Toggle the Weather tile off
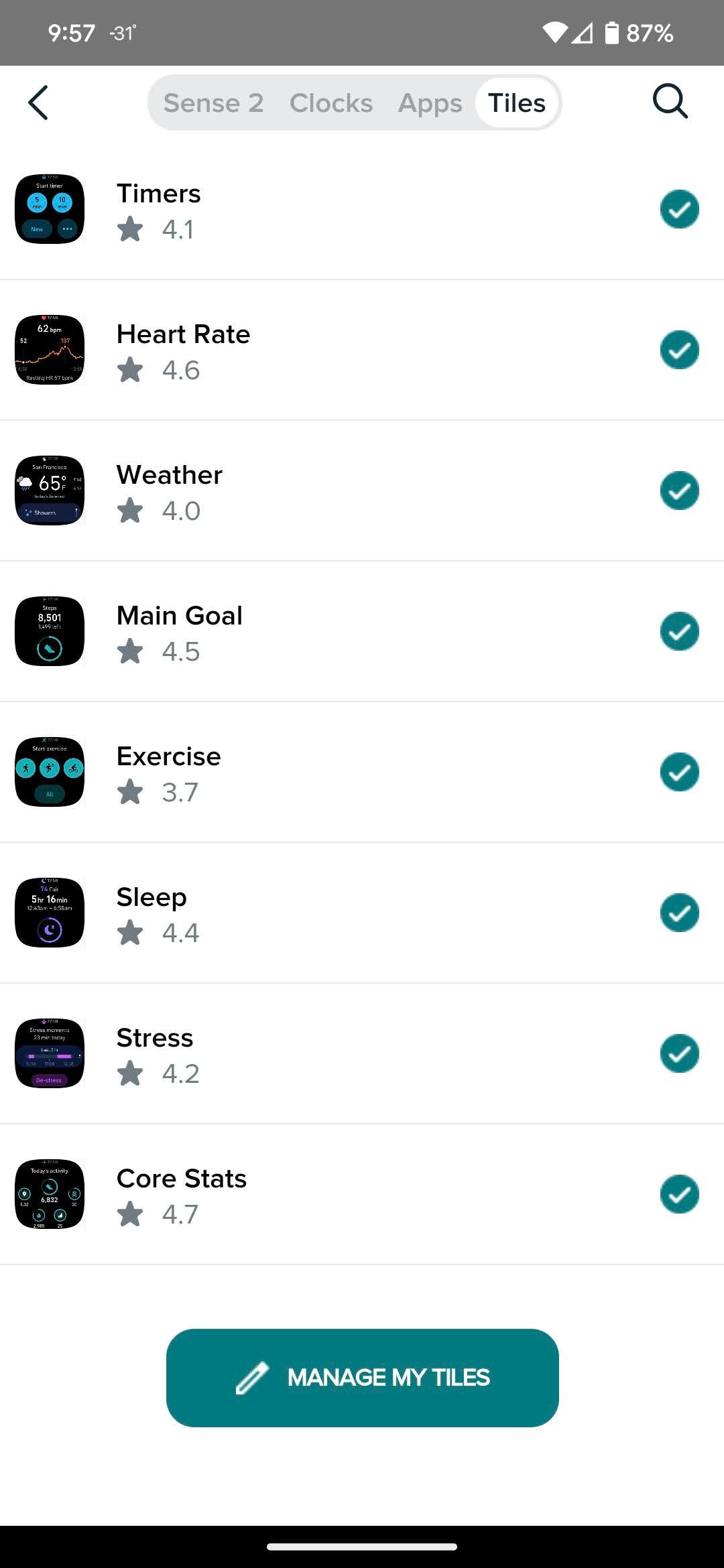 point(679,490)
